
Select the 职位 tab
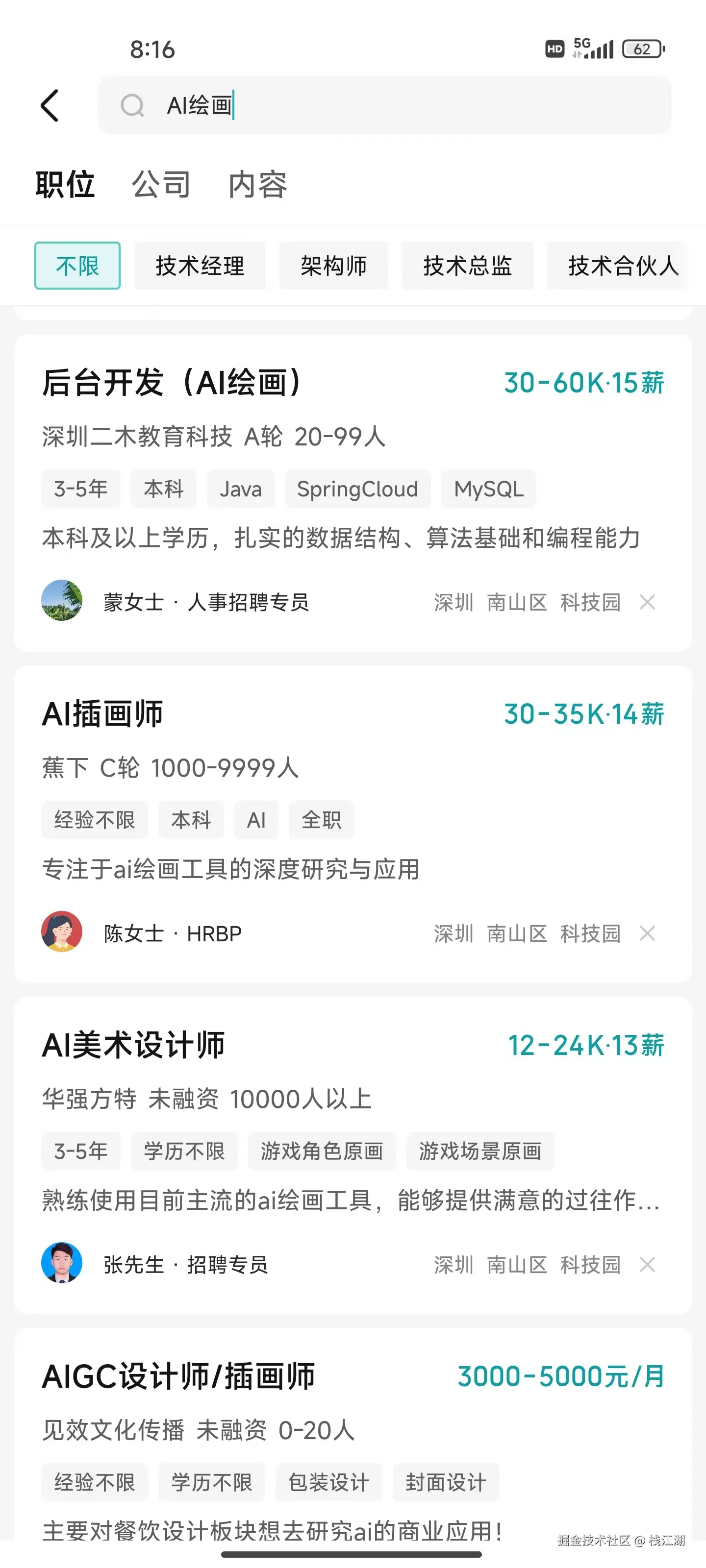point(65,184)
